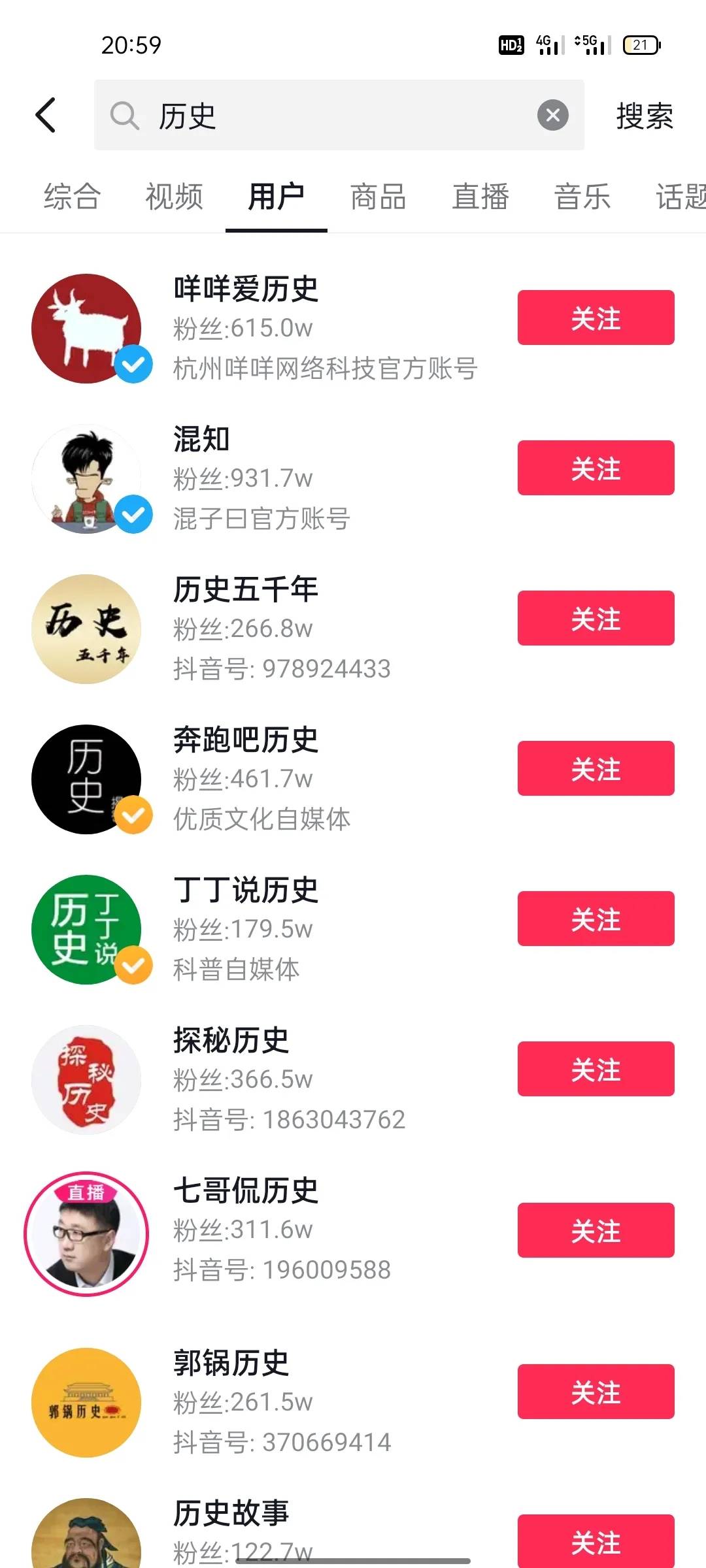Image resolution: width=706 pixels, height=1568 pixels.
Task: Click the magnifier icon in search bar
Action: (124, 116)
